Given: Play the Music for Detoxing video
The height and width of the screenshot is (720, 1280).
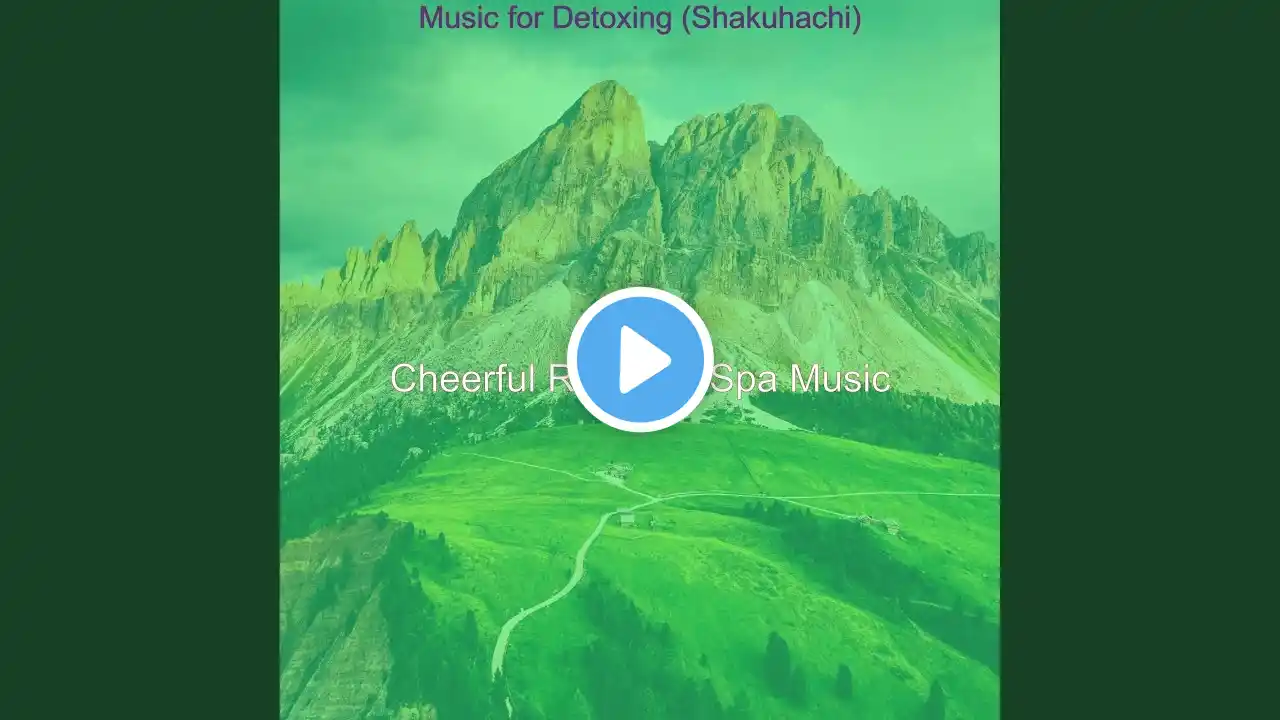Looking at the screenshot, I should pyautogui.click(x=640, y=360).
